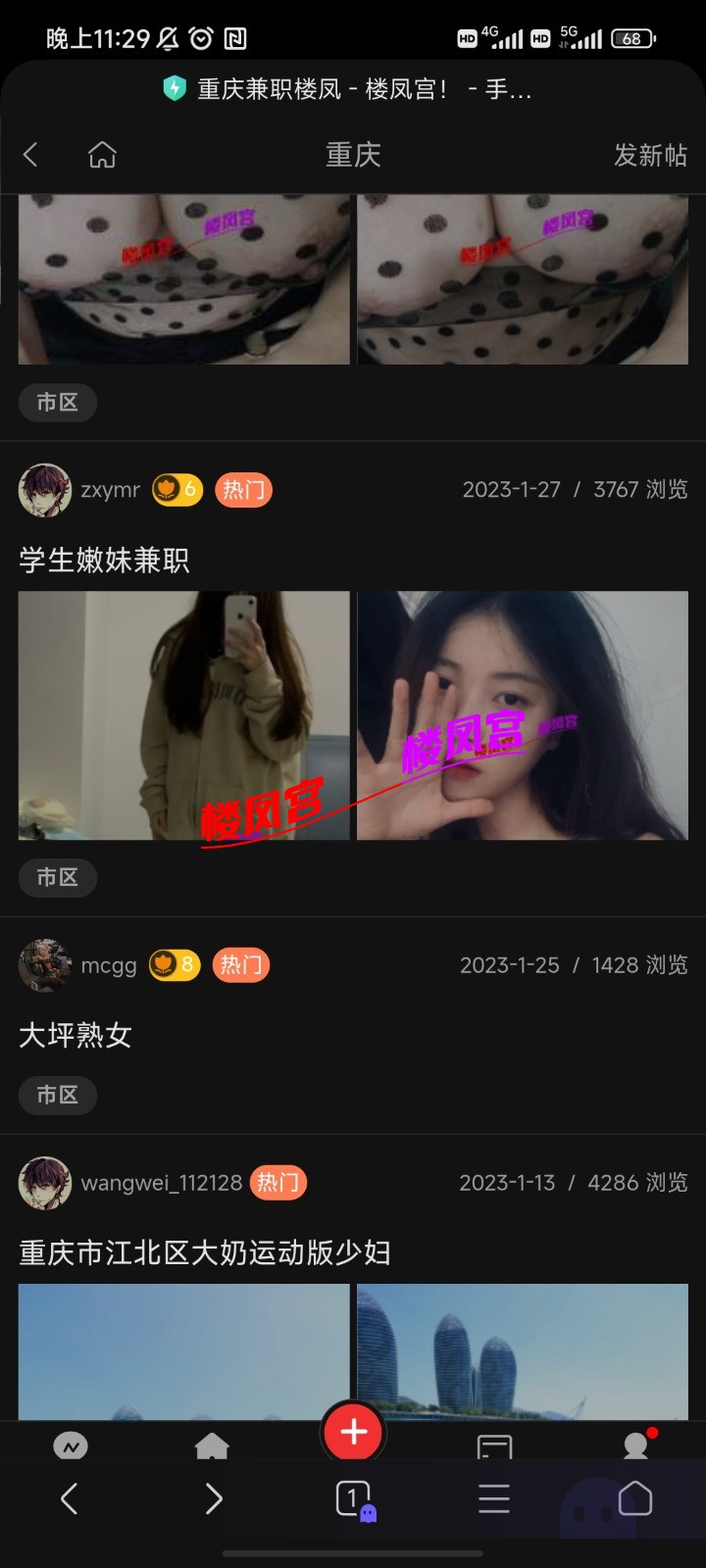Open the browser address bar title
The image size is (706, 1568).
pos(364,90)
